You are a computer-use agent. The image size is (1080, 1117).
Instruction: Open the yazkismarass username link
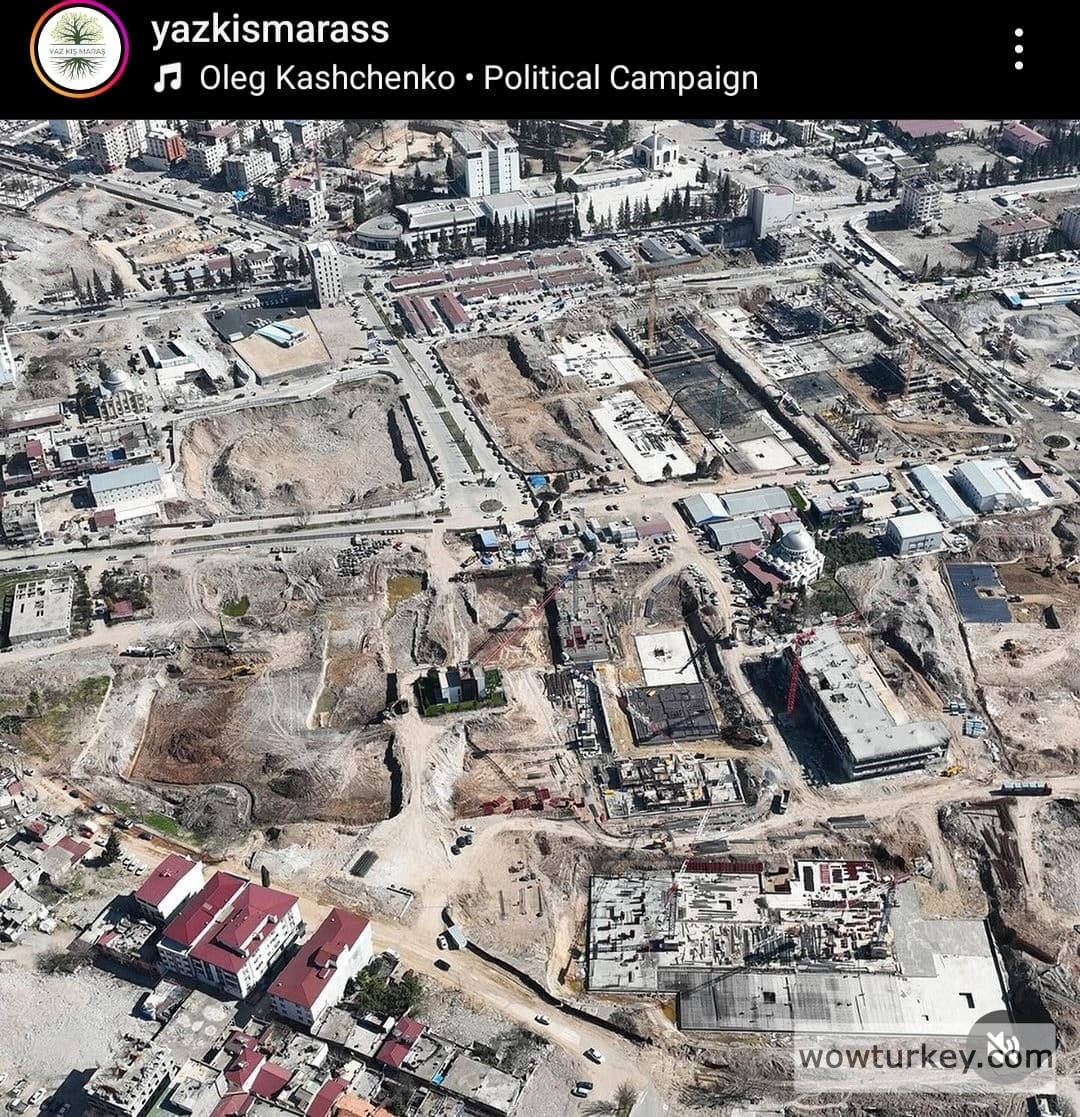(x=269, y=30)
